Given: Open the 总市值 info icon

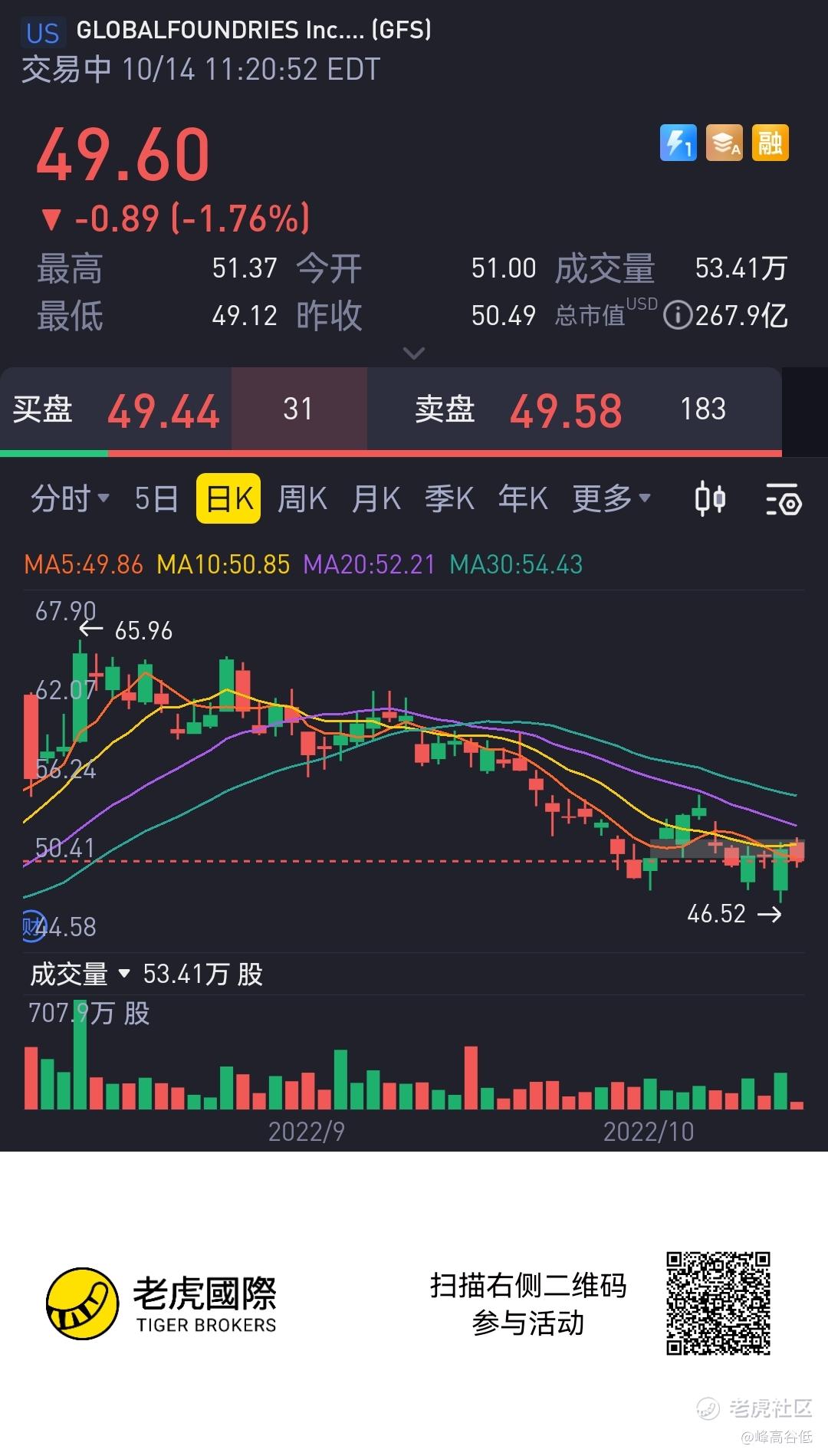Looking at the screenshot, I should point(678,315).
